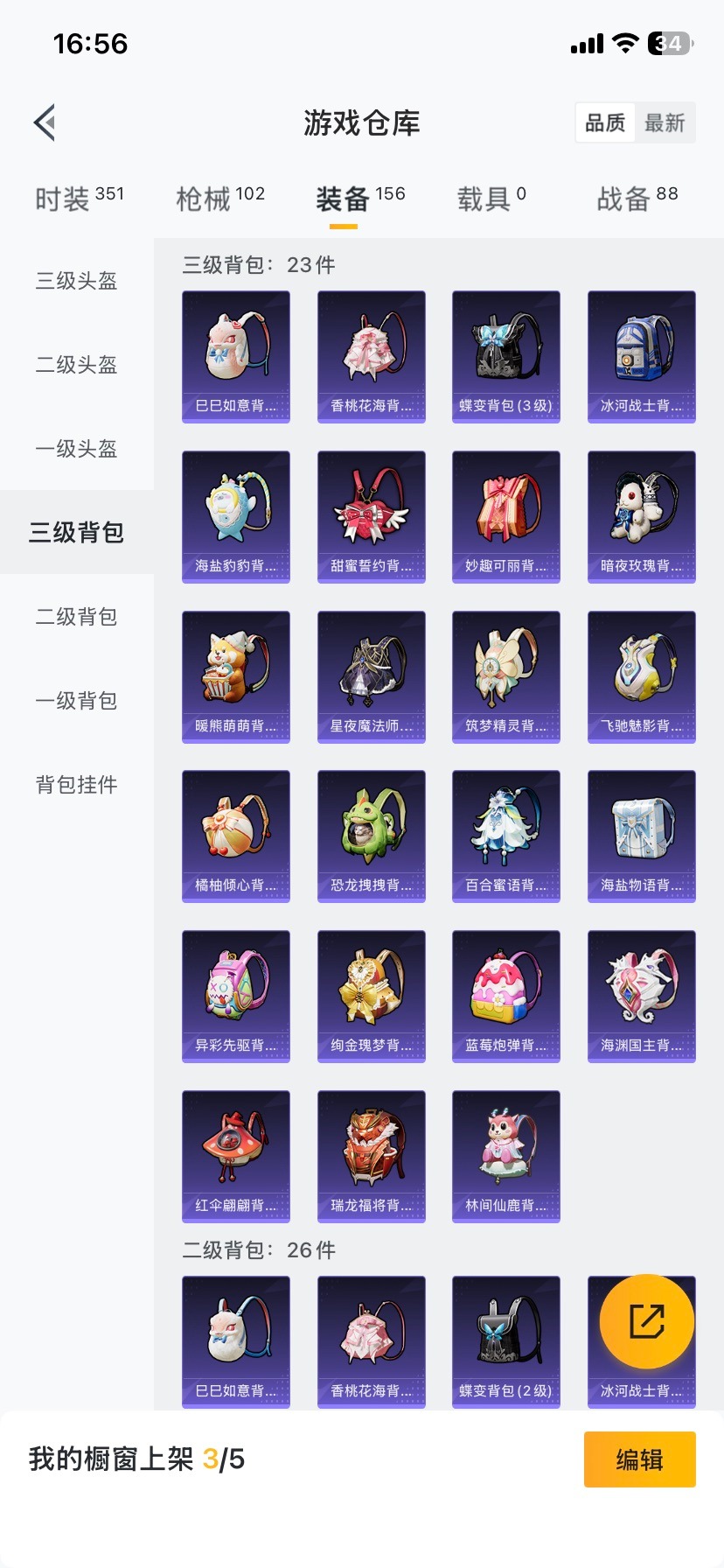The height and width of the screenshot is (1568, 724).
Task: Select the 海盐豹豹背 backpack
Action: [235, 516]
